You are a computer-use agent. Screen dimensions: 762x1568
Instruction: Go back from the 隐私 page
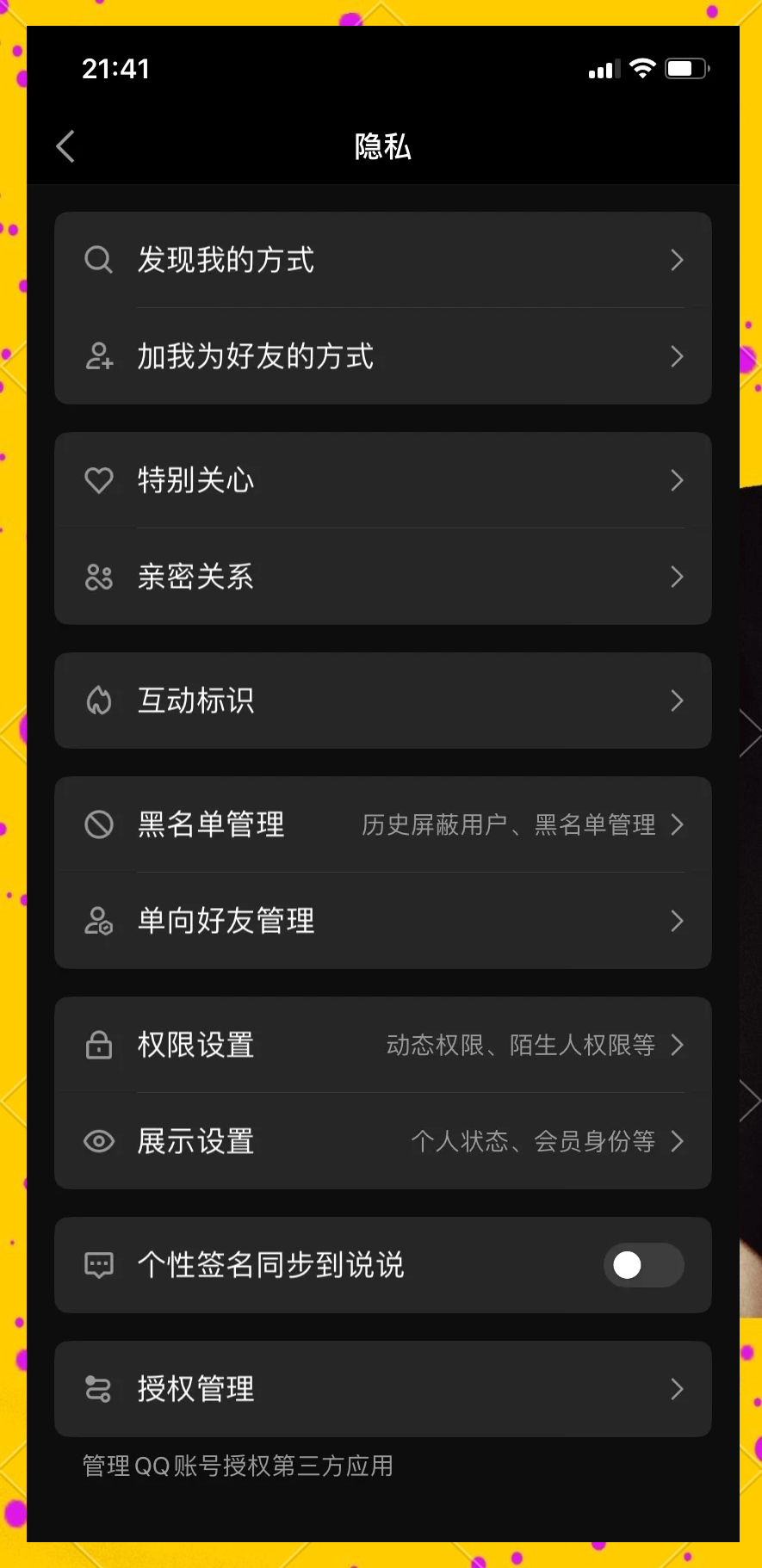[x=65, y=146]
